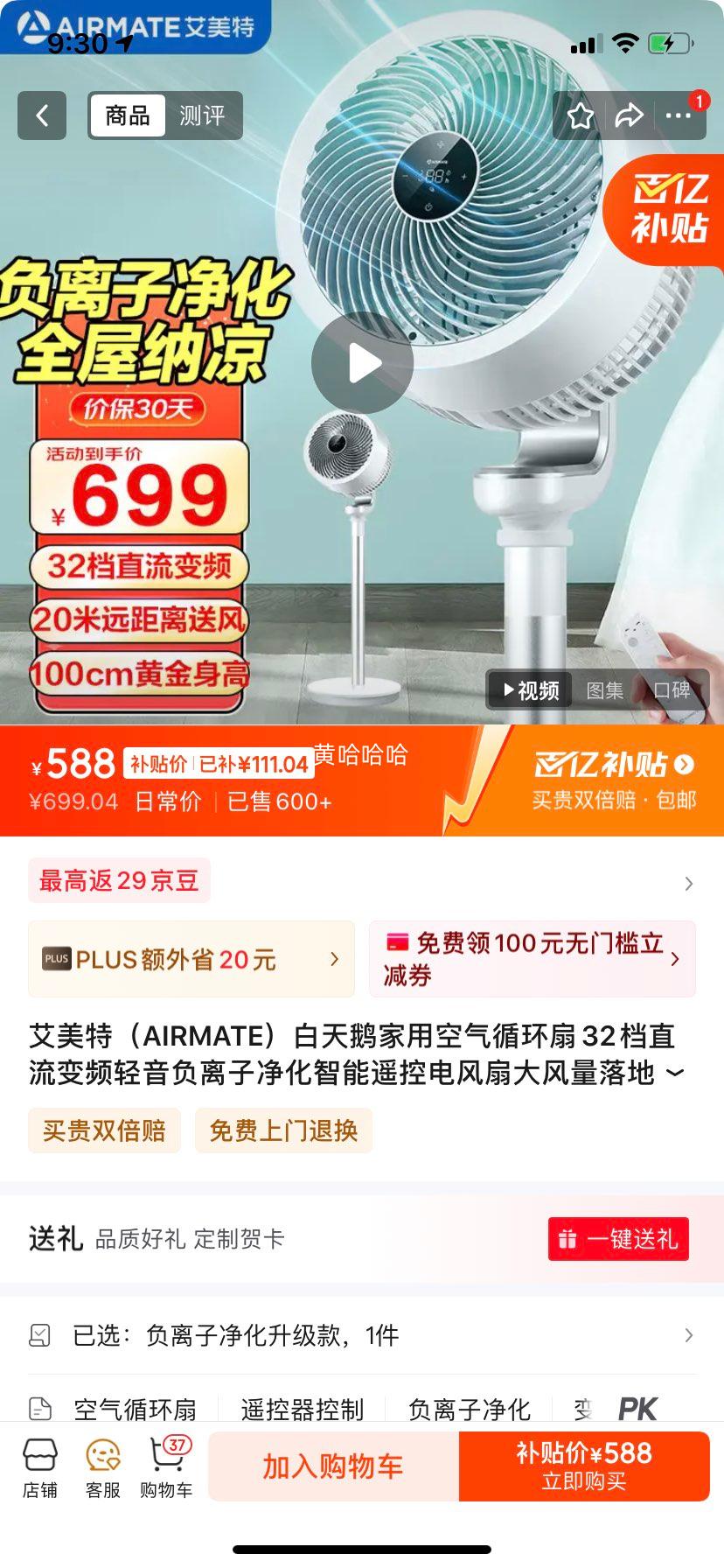
Task: Go back using the top-left arrow
Action: pyautogui.click(x=42, y=115)
